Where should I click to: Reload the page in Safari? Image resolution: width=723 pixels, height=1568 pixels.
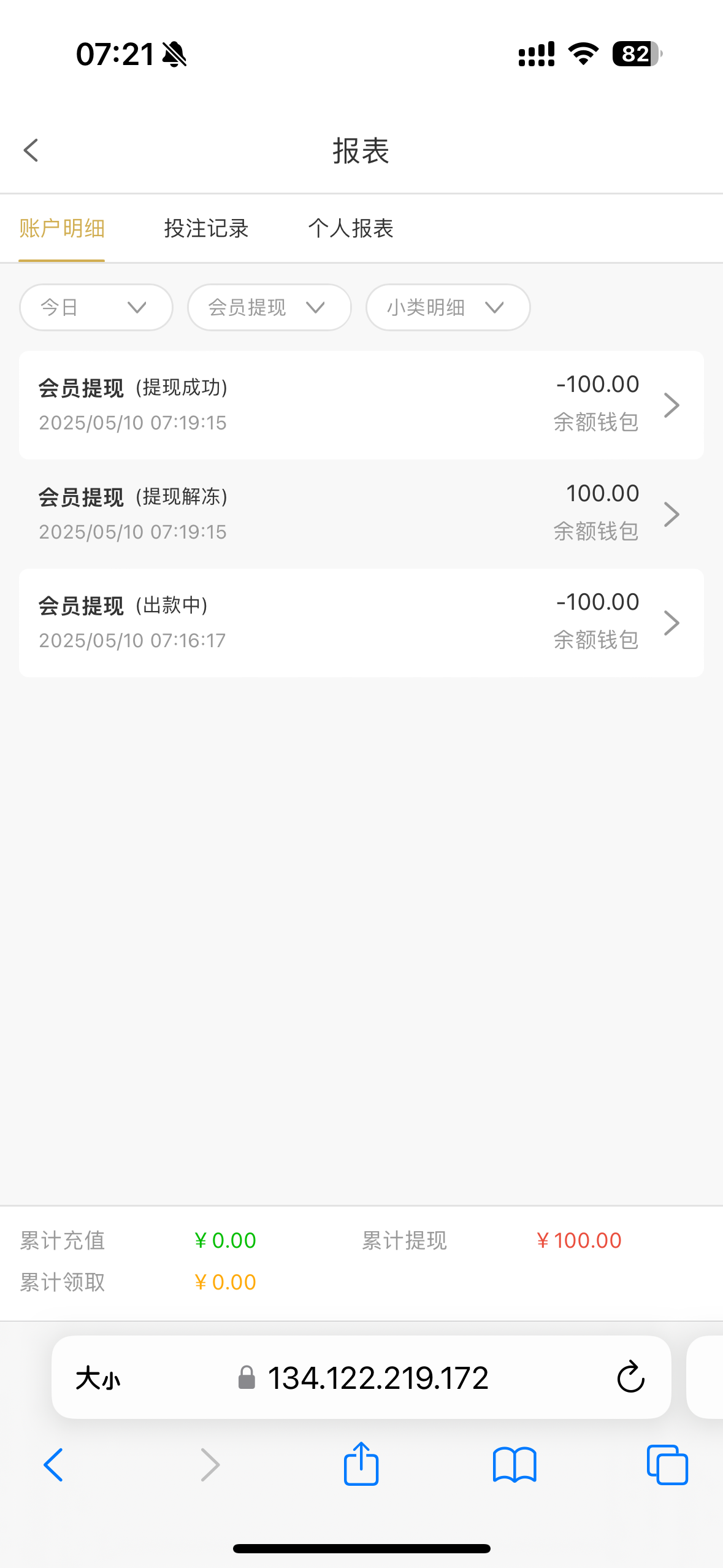point(630,1377)
